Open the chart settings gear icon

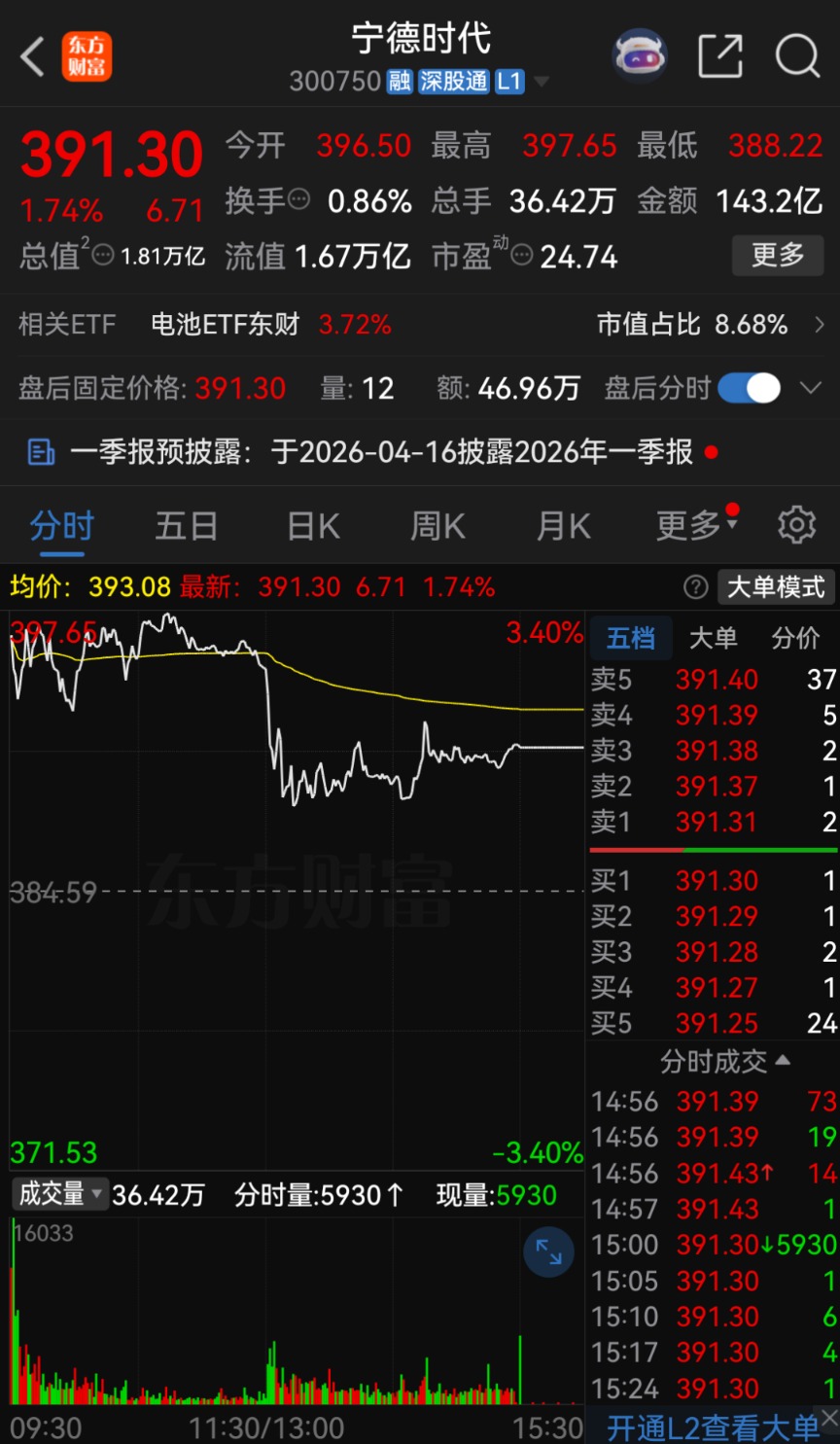tap(797, 525)
